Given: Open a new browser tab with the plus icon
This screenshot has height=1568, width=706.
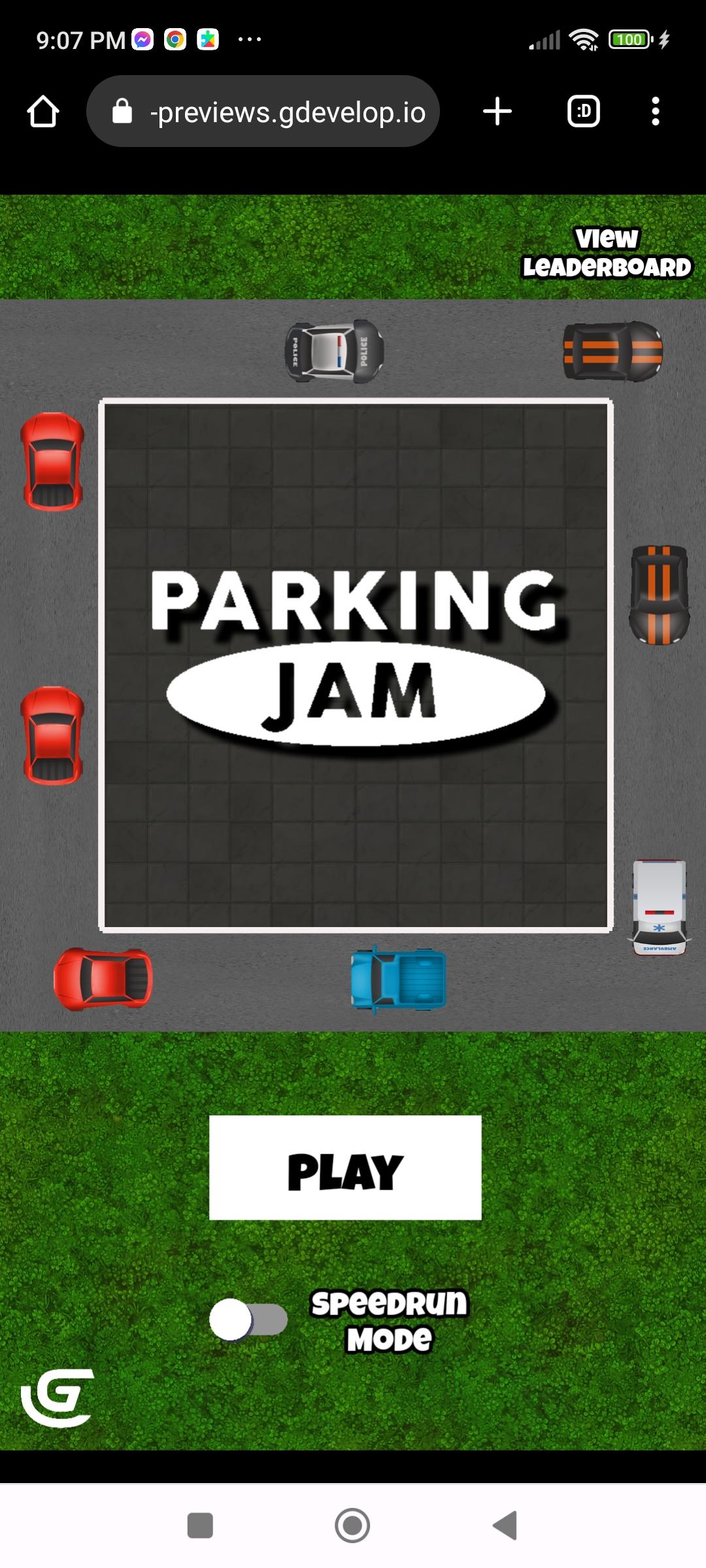Looking at the screenshot, I should 496,110.
